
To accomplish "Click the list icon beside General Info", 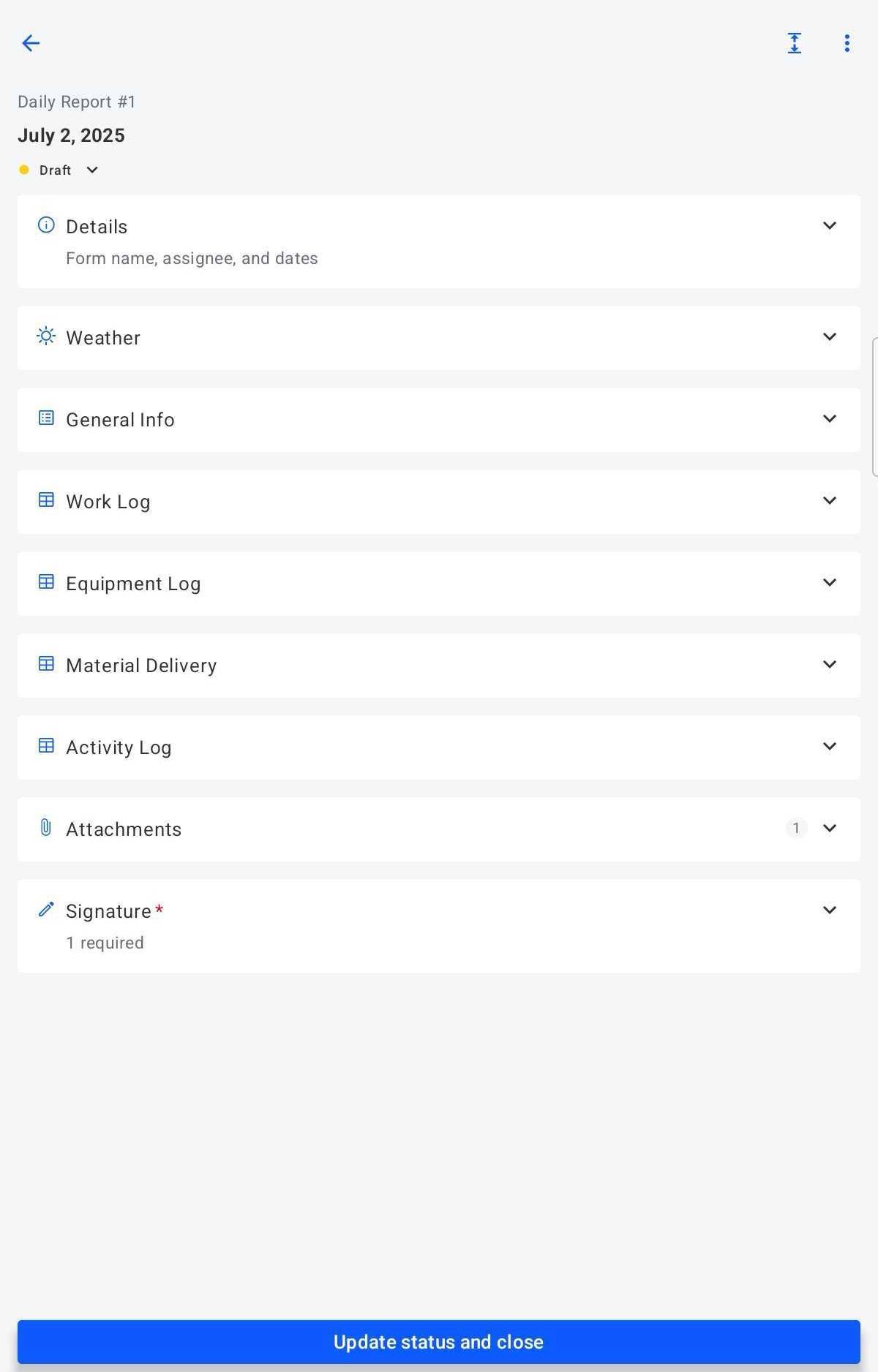I will (46, 418).
